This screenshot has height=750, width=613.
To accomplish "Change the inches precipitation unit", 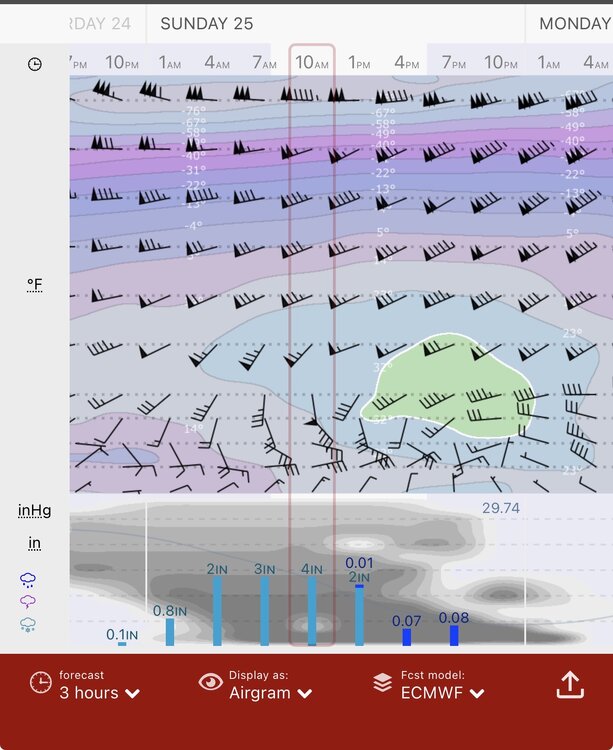I will pos(34,543).
